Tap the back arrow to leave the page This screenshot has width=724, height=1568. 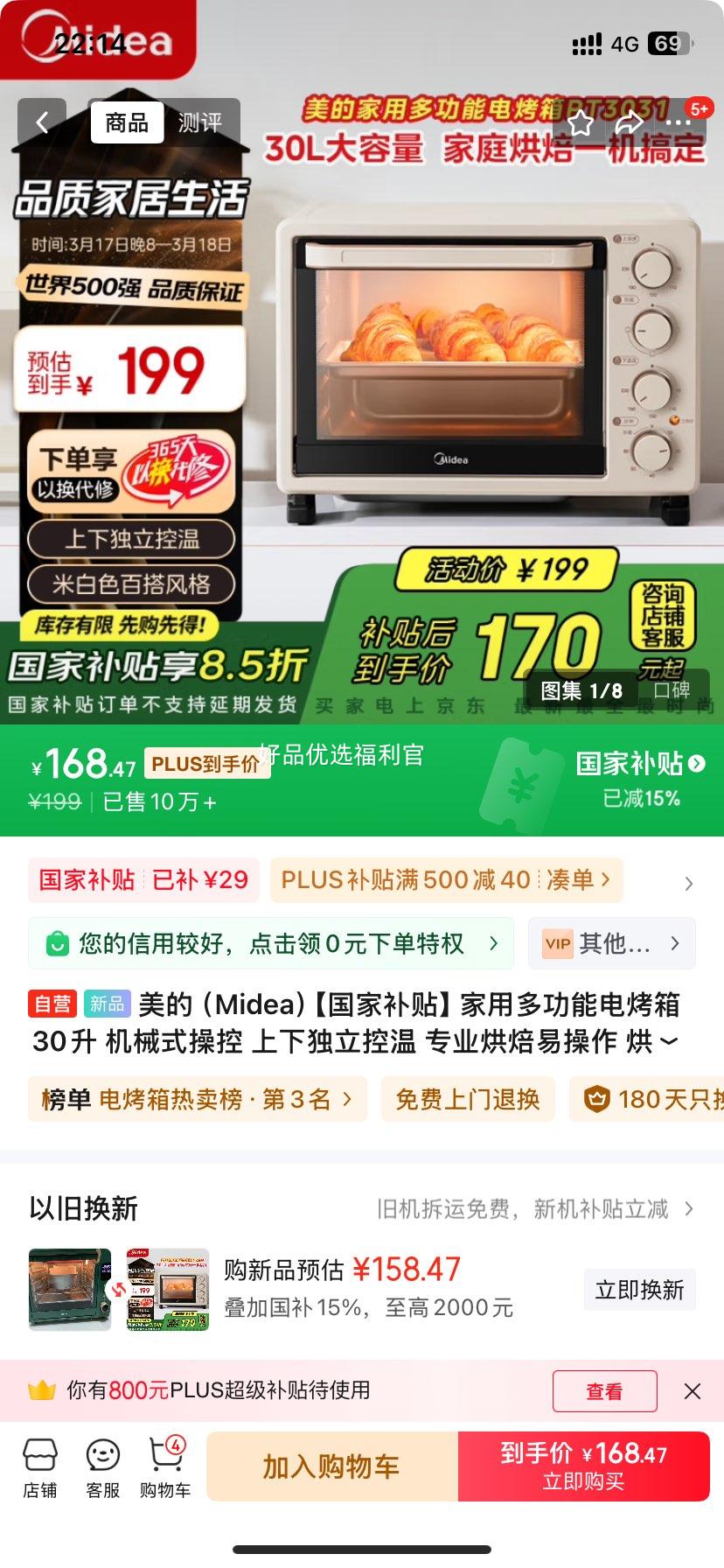[42, 122]
